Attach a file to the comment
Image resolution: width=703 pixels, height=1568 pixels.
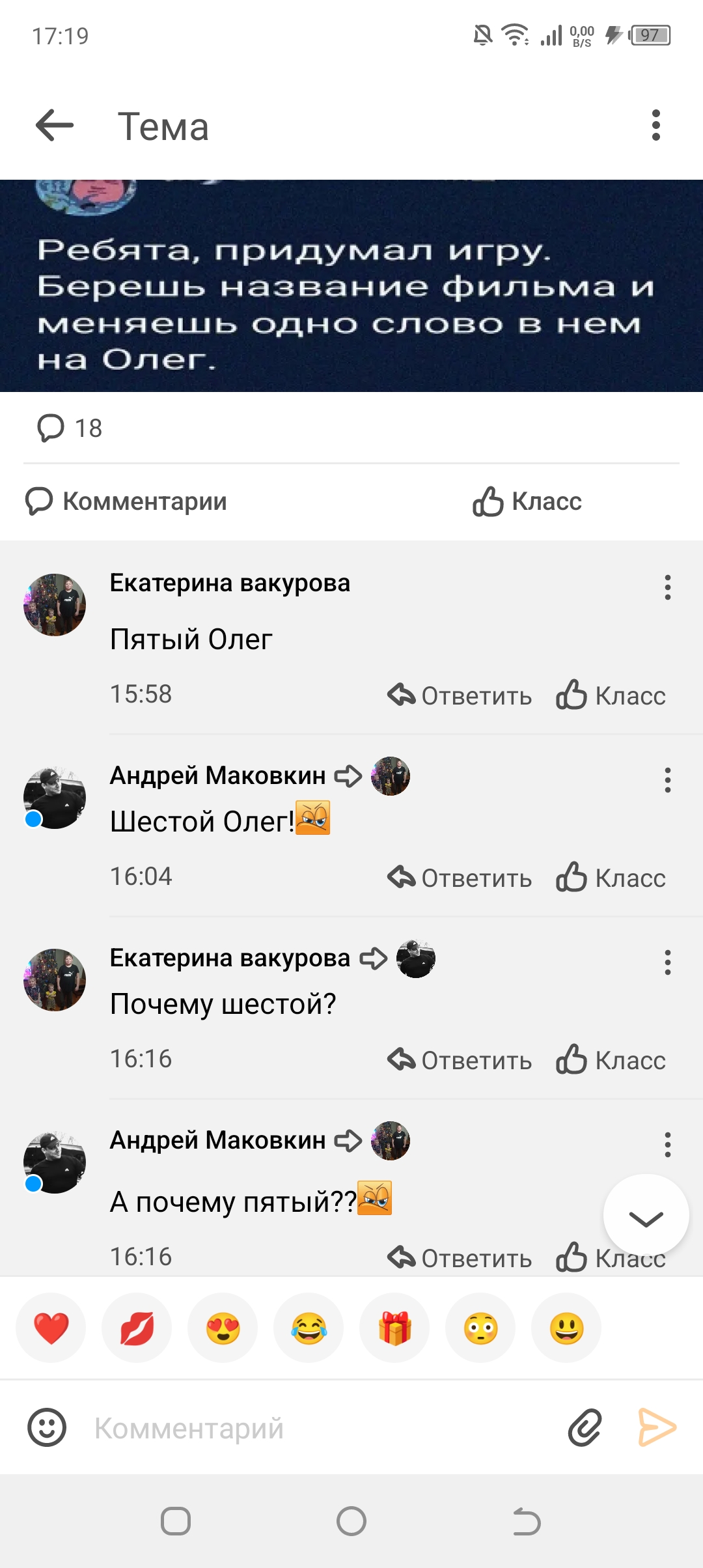[x=585, y=1428]
